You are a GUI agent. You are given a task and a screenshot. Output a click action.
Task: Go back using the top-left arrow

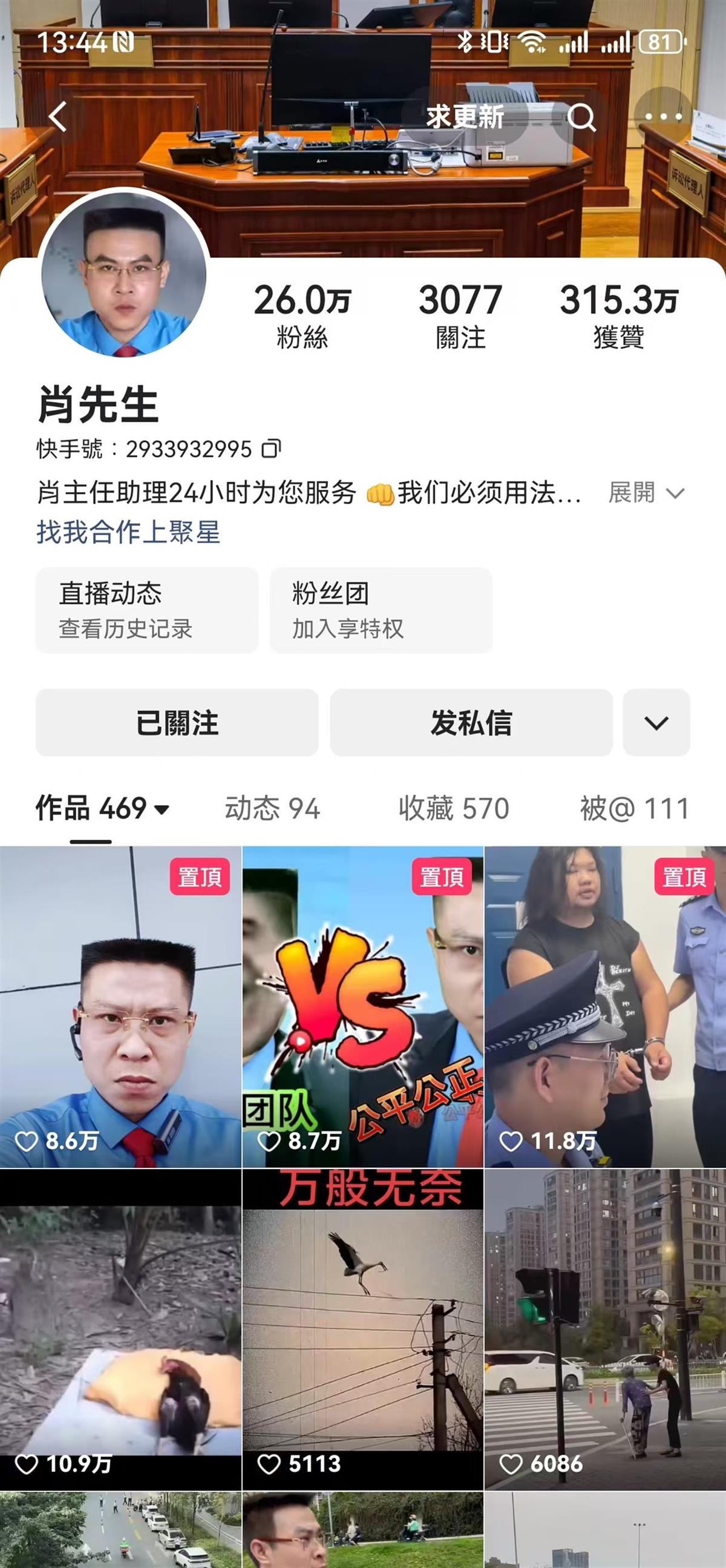click(57, 116)
